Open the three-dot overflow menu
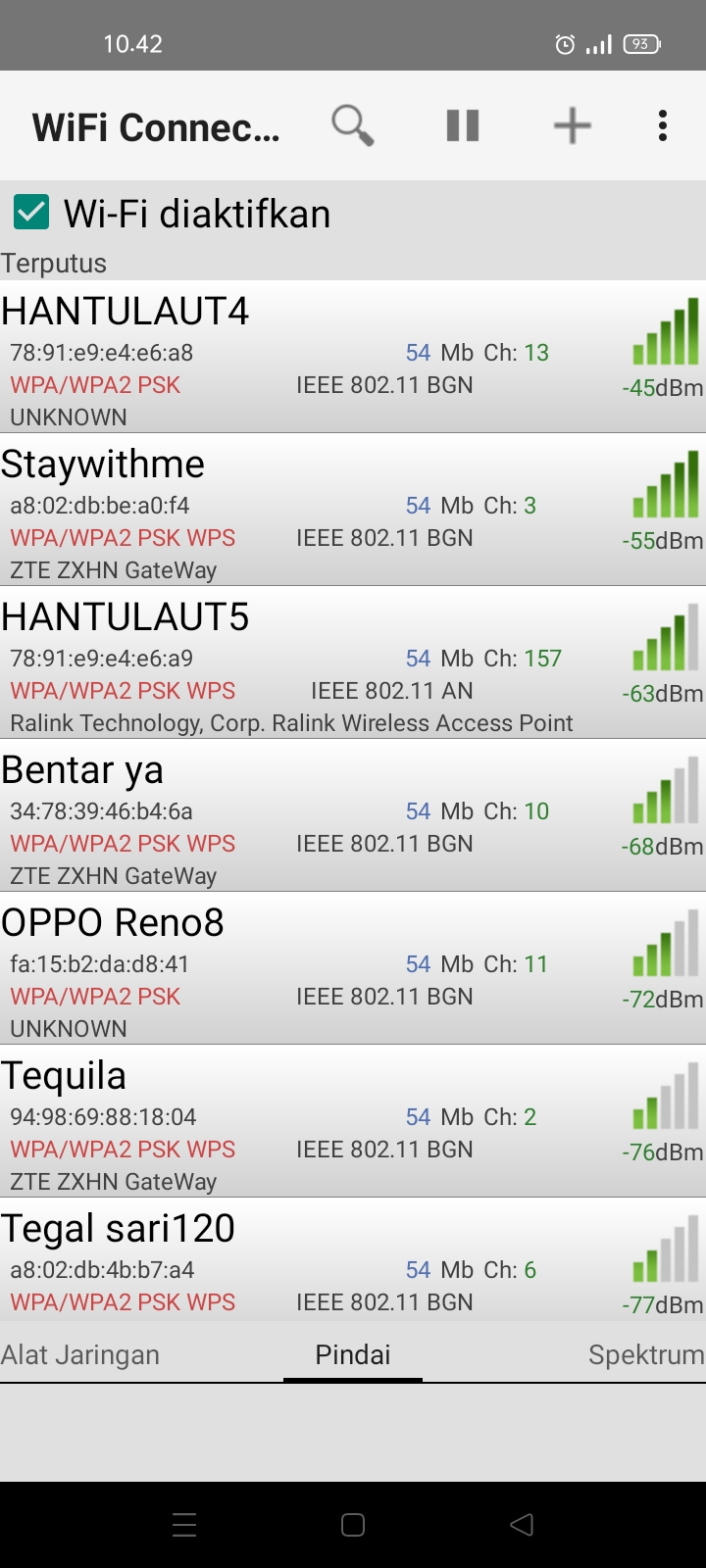This screenshot has height=1568, width=706. (x=663, y=125)
